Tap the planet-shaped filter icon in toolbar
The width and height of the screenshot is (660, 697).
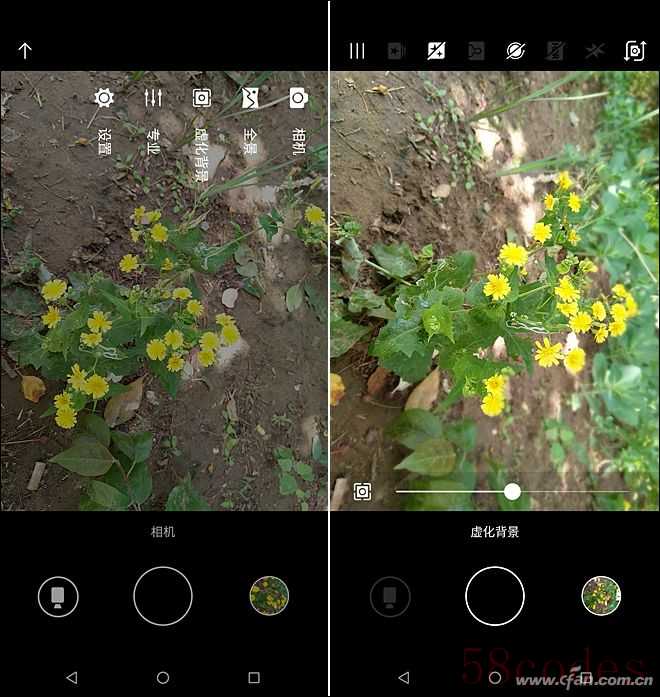click(515, 51)
